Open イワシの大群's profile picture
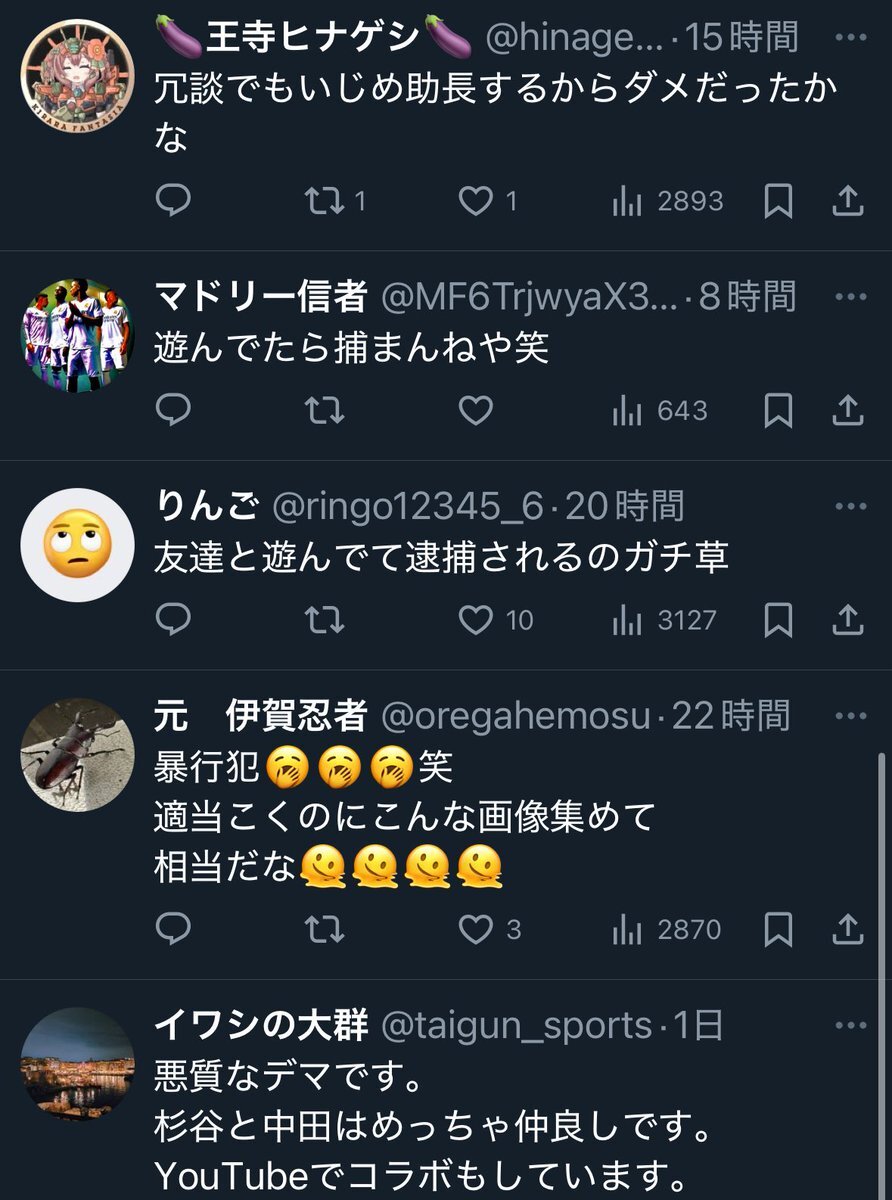892x1200 pixels. (x=77, y=1064)
